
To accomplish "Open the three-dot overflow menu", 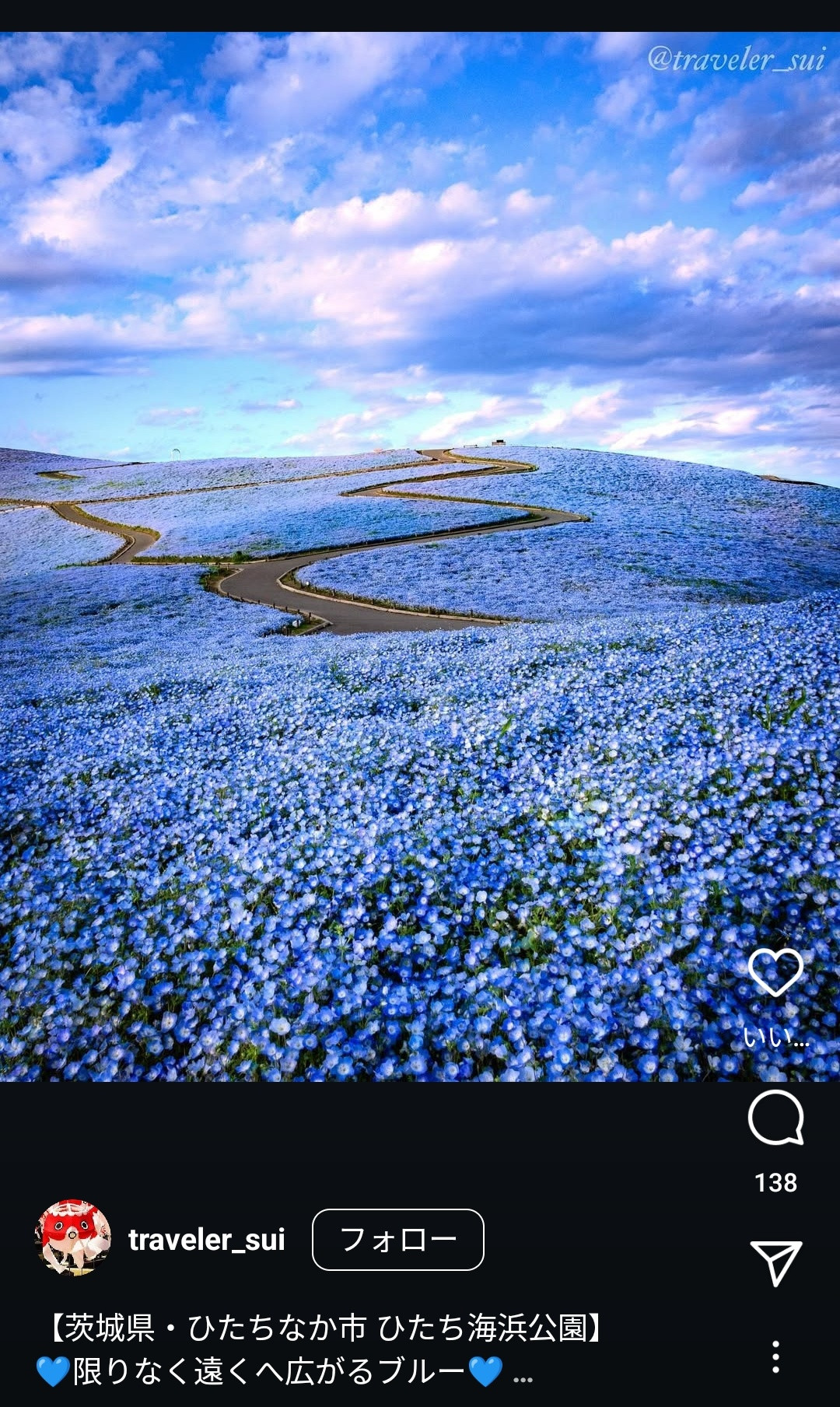I will point(775,1356).
